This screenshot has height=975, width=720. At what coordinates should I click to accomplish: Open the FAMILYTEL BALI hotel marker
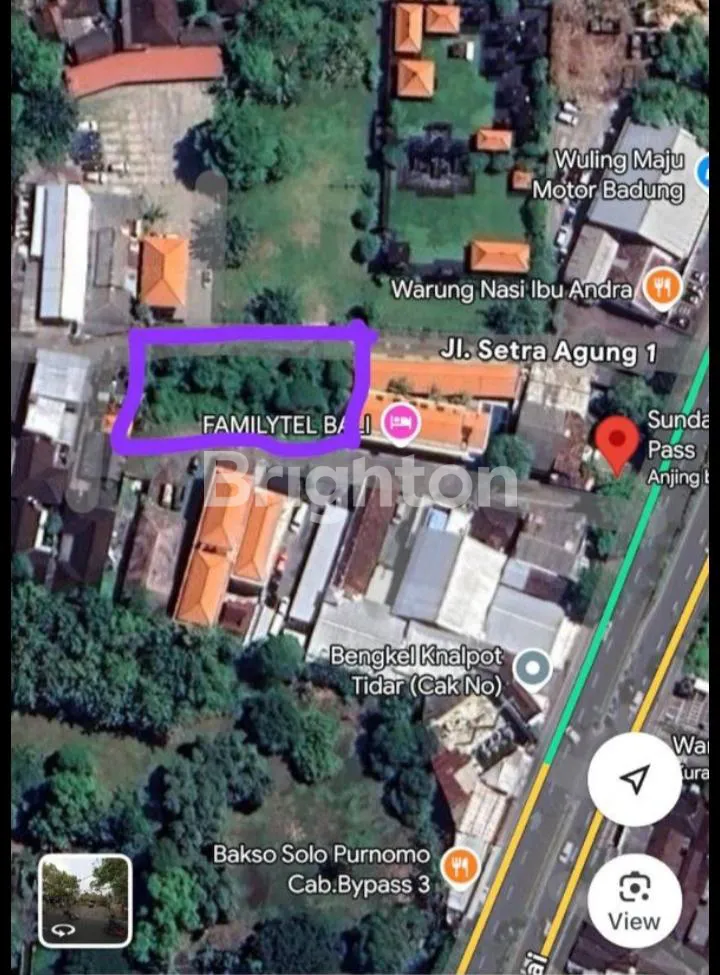(401, 423)
